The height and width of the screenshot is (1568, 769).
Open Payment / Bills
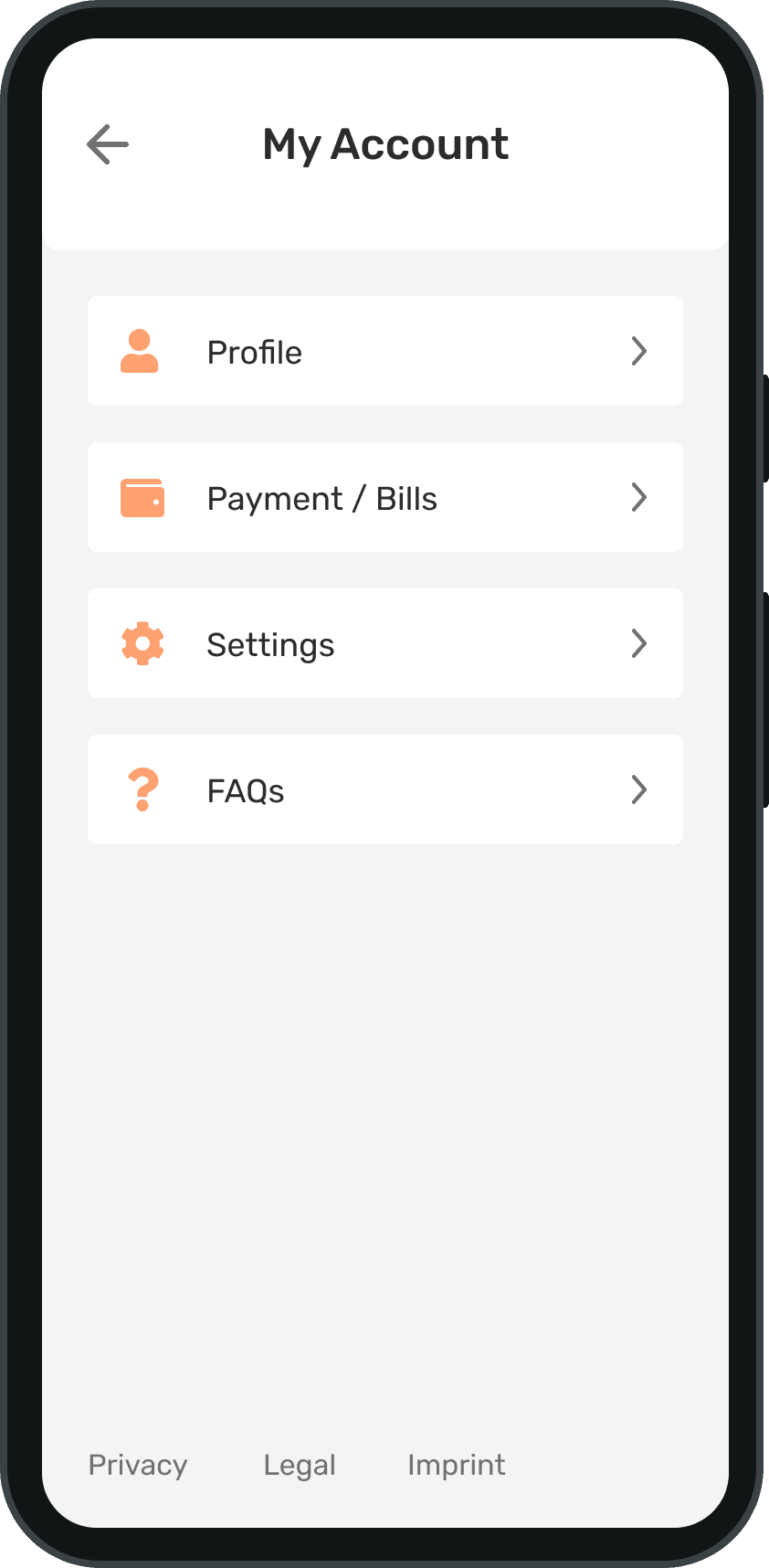click(384, 497)
